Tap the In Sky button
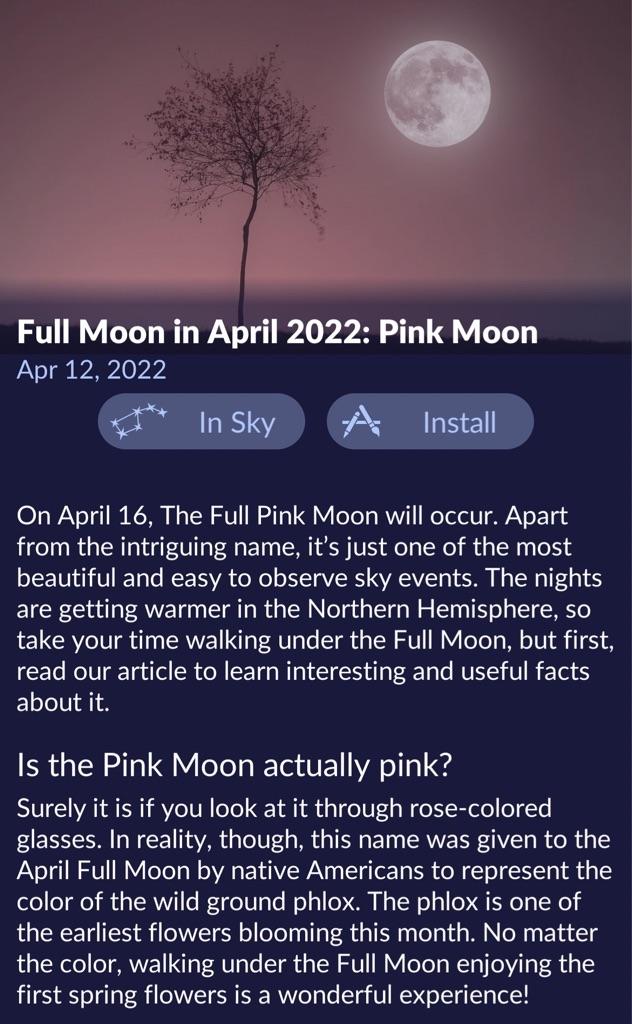 coord(201,422)
